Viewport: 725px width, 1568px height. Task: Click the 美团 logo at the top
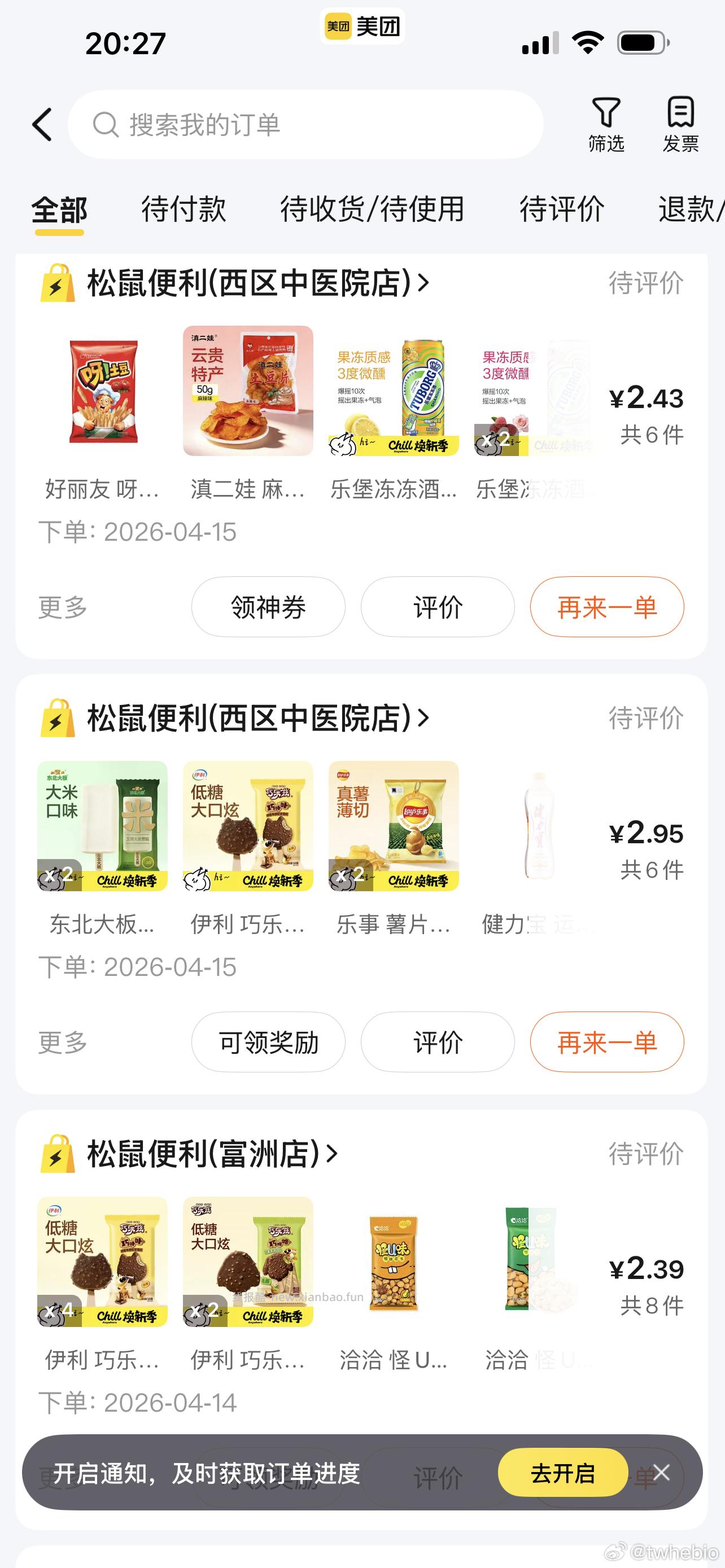pos(361,26)
